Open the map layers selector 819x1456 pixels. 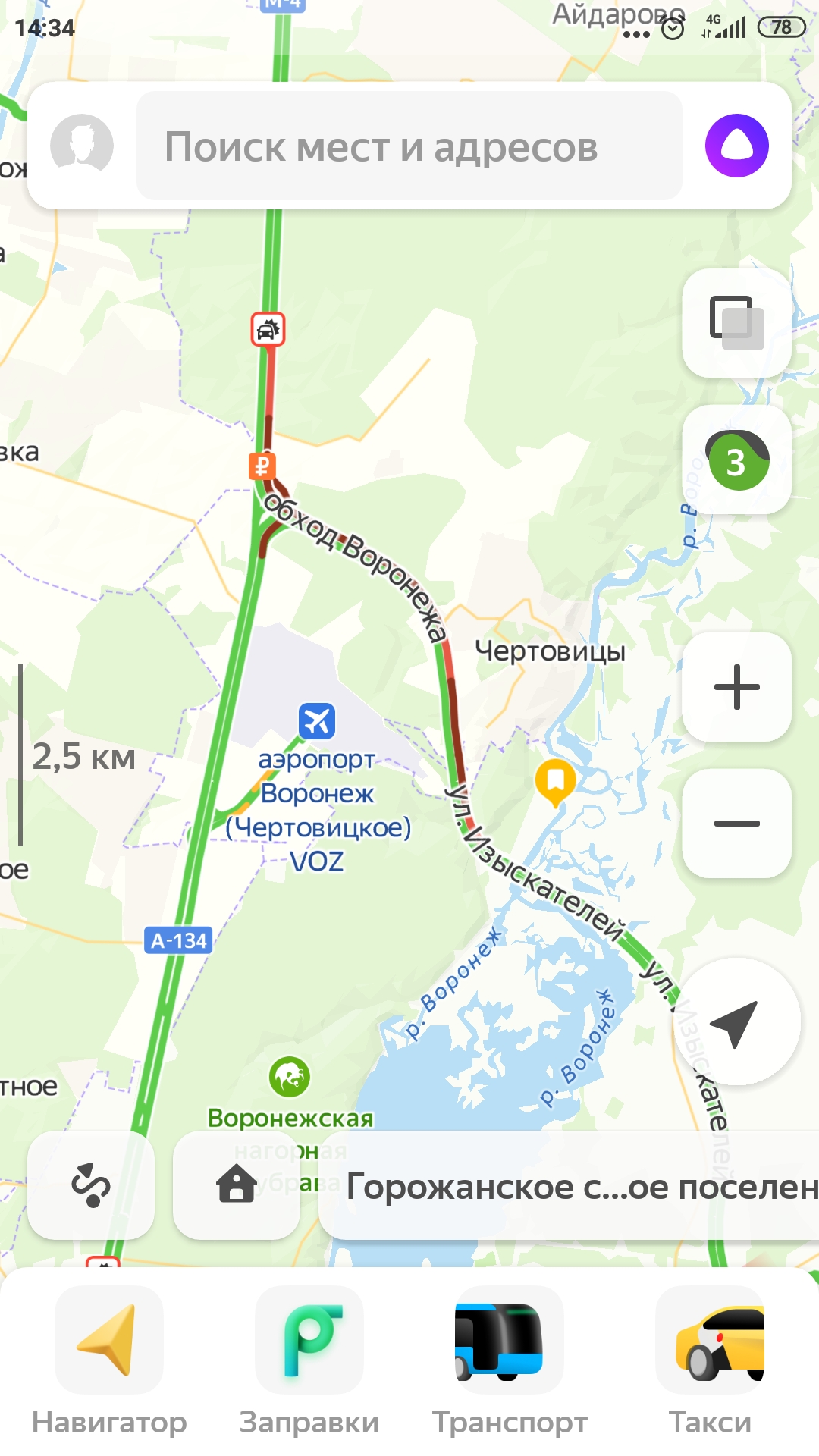coord(736,322)
